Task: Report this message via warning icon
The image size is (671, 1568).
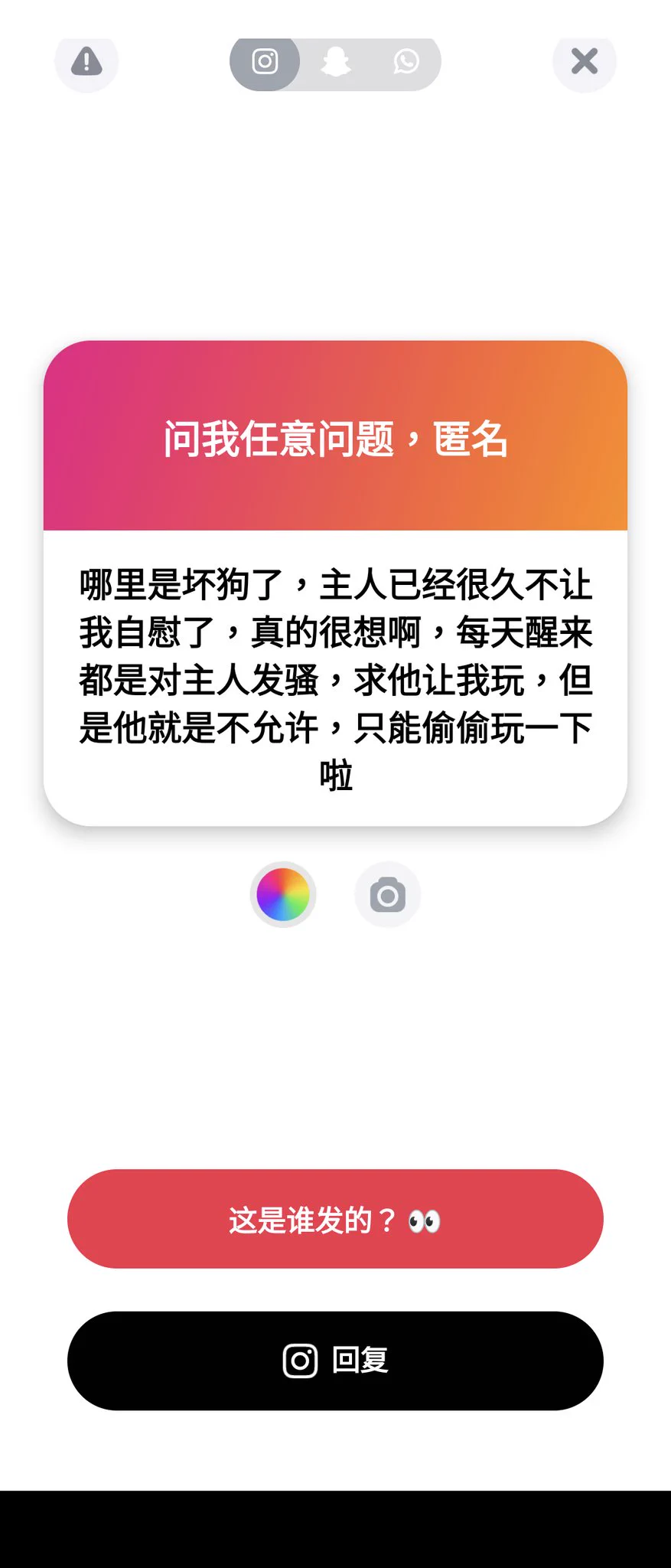Action: (x=86, y=61)
